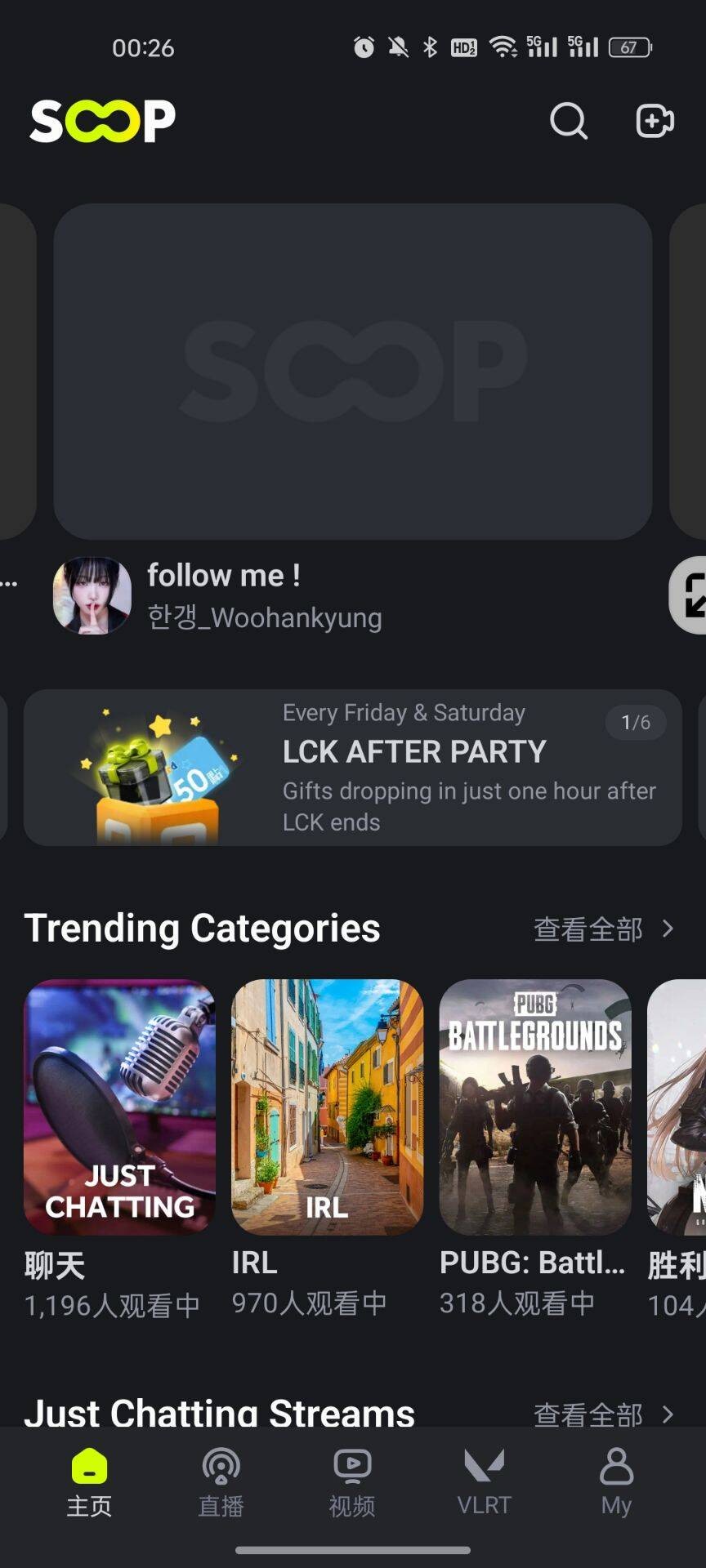Open the search icon

click(569, 121)
